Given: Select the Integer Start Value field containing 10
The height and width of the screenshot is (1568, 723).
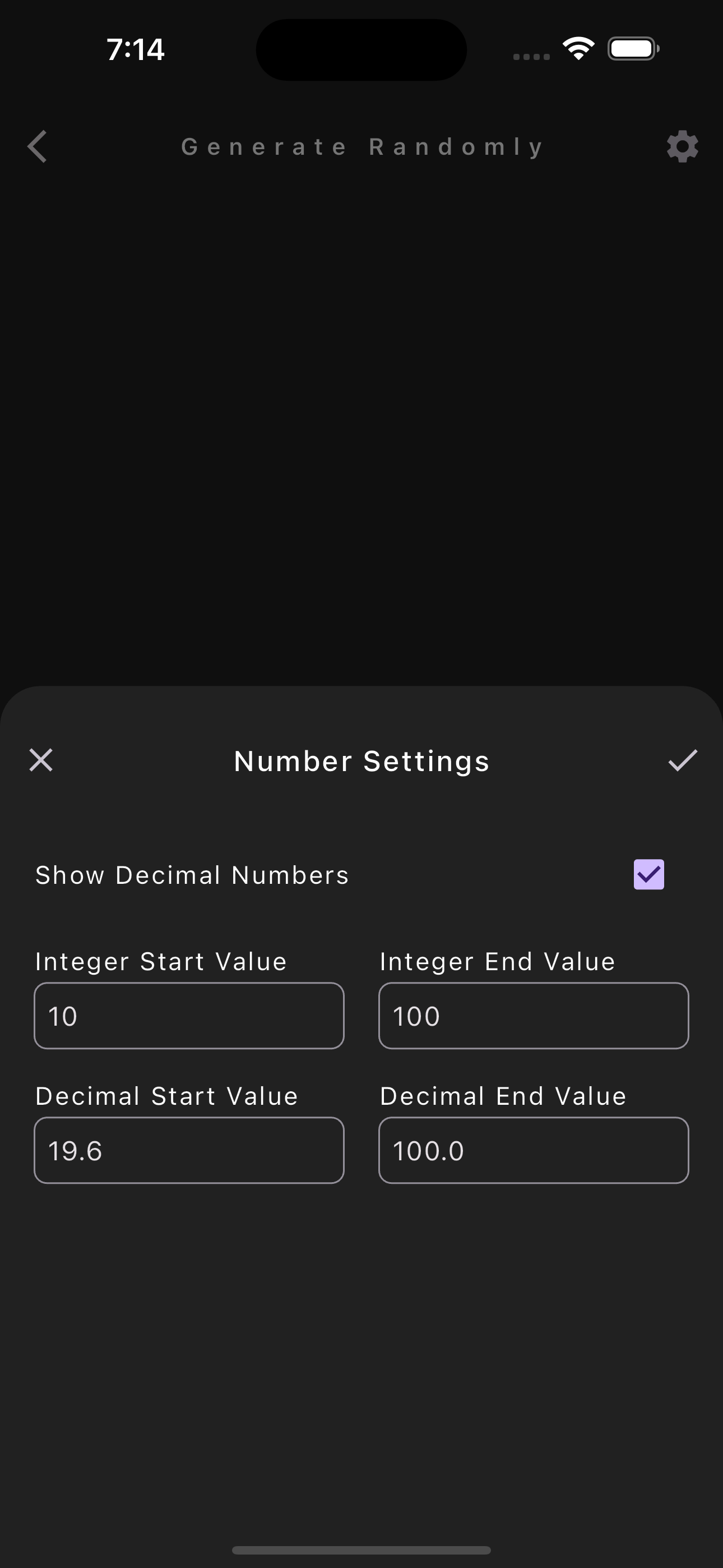Looking at the screenshot, I should pyautogui.click(x=189, y=1015).
